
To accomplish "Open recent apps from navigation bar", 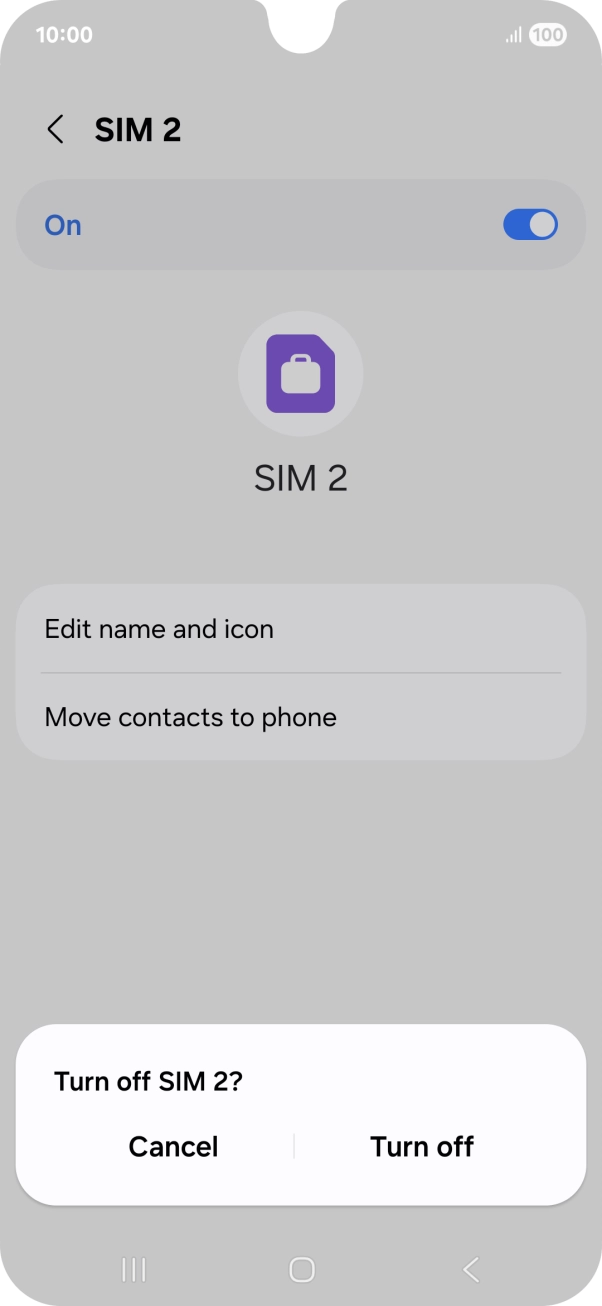I will 133,1269.
